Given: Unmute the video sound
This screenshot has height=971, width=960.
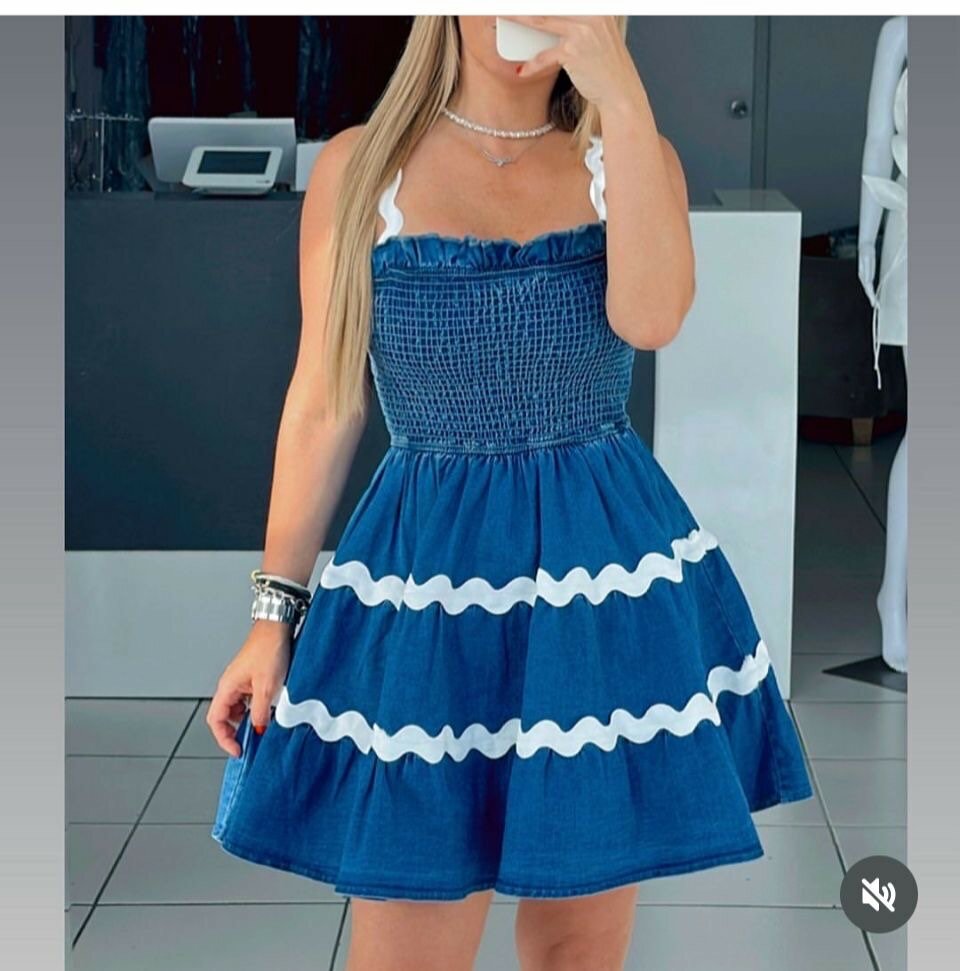Looking at the screenshot, I should click(878, 894).
